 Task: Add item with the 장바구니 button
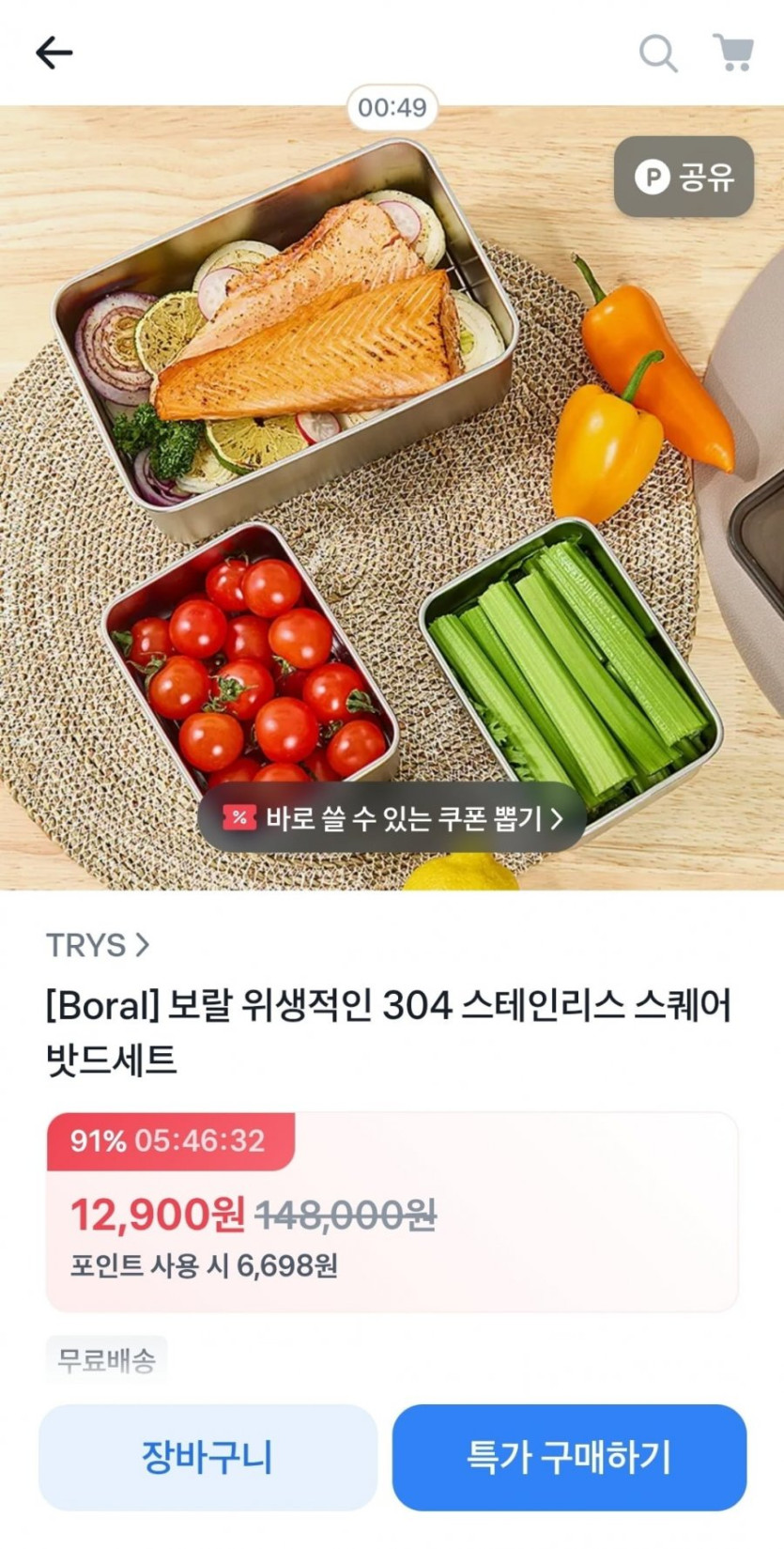tap(208, 1457)
